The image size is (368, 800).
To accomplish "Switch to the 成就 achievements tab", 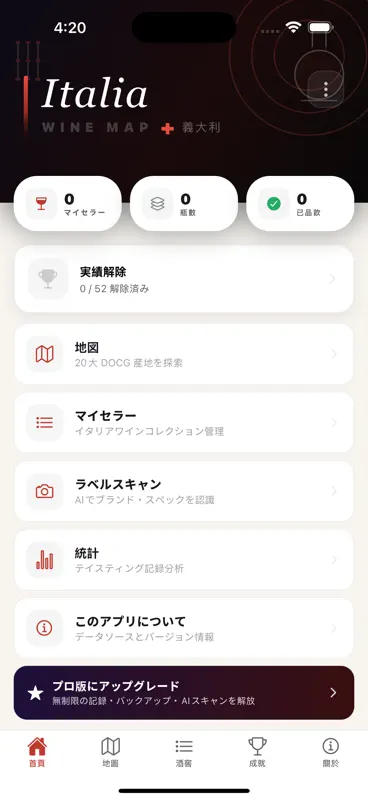I will [x=257, y=752].
